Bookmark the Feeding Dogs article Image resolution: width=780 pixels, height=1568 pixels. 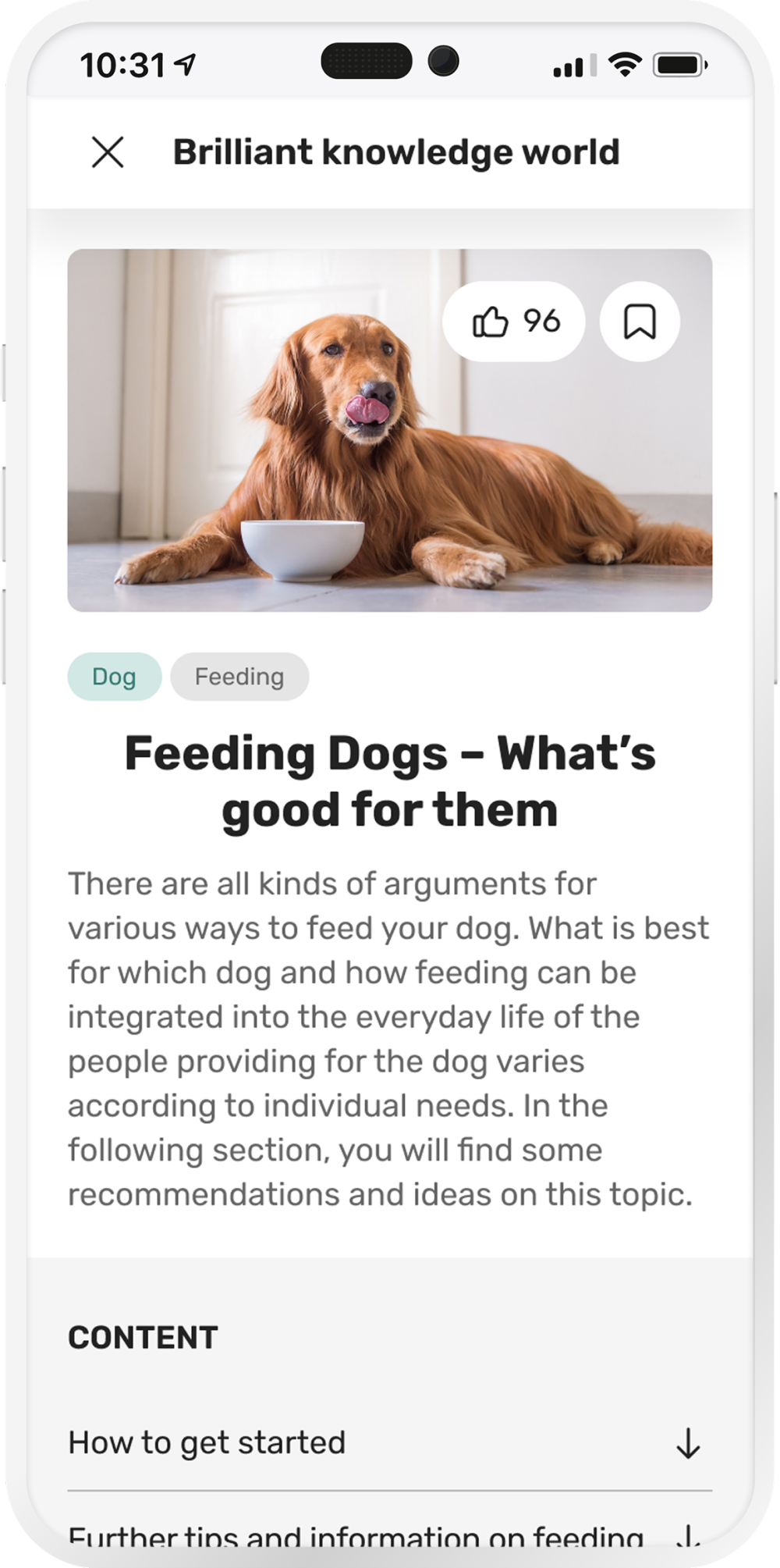tap(640, 322)
